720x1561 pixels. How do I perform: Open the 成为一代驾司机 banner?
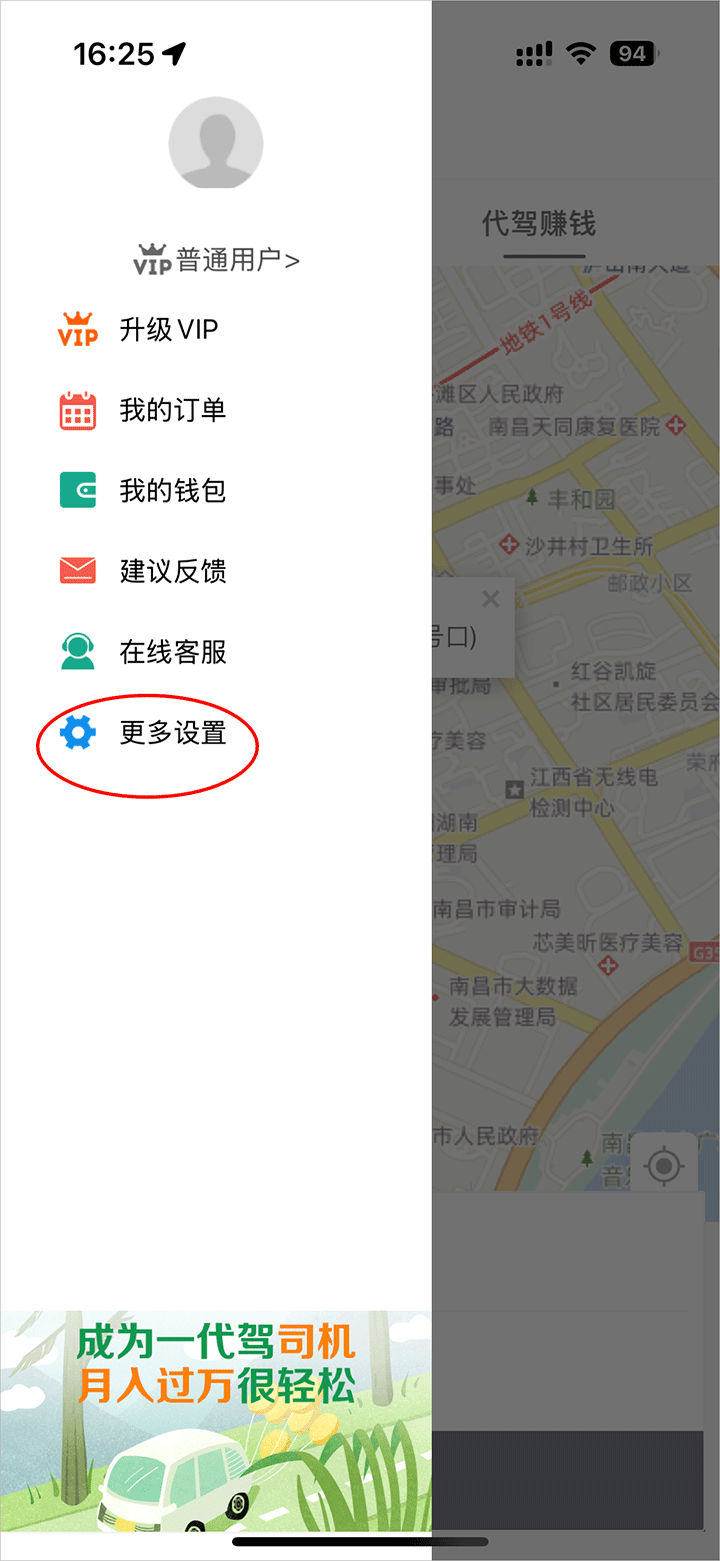pyautogui.click(x=216, y=1420)
